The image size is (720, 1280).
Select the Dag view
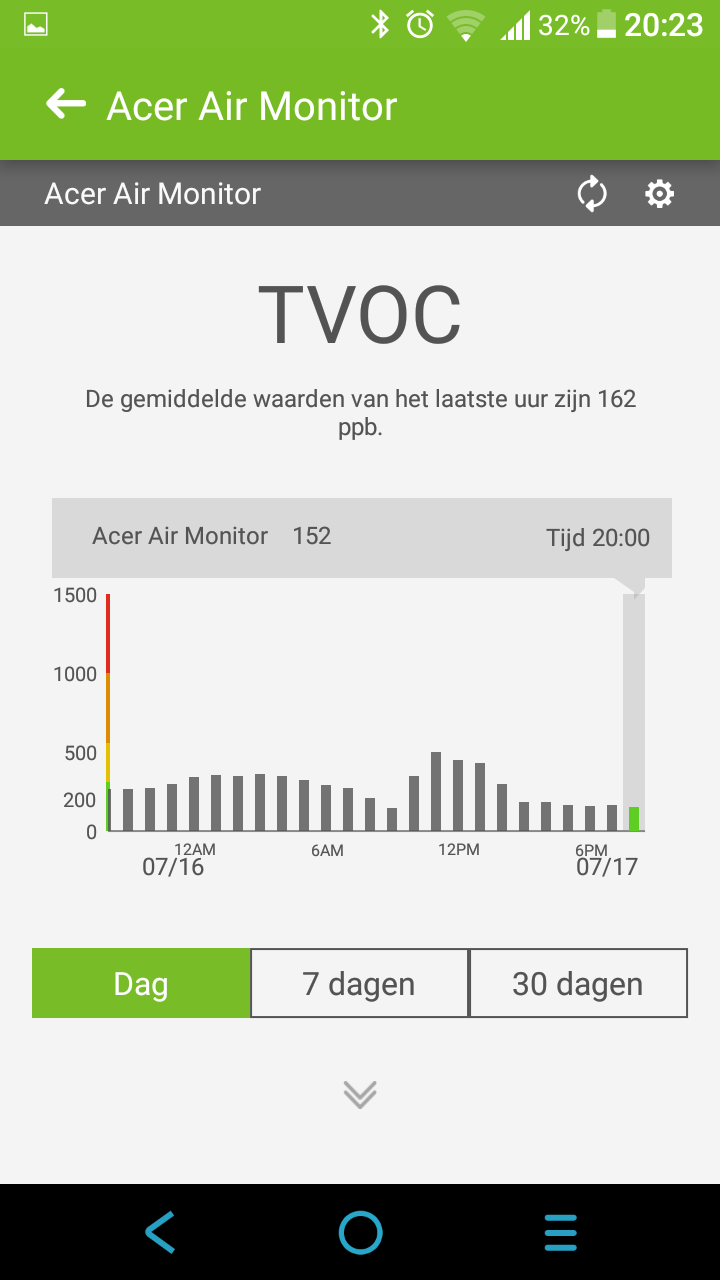click(x=141, y=983)
